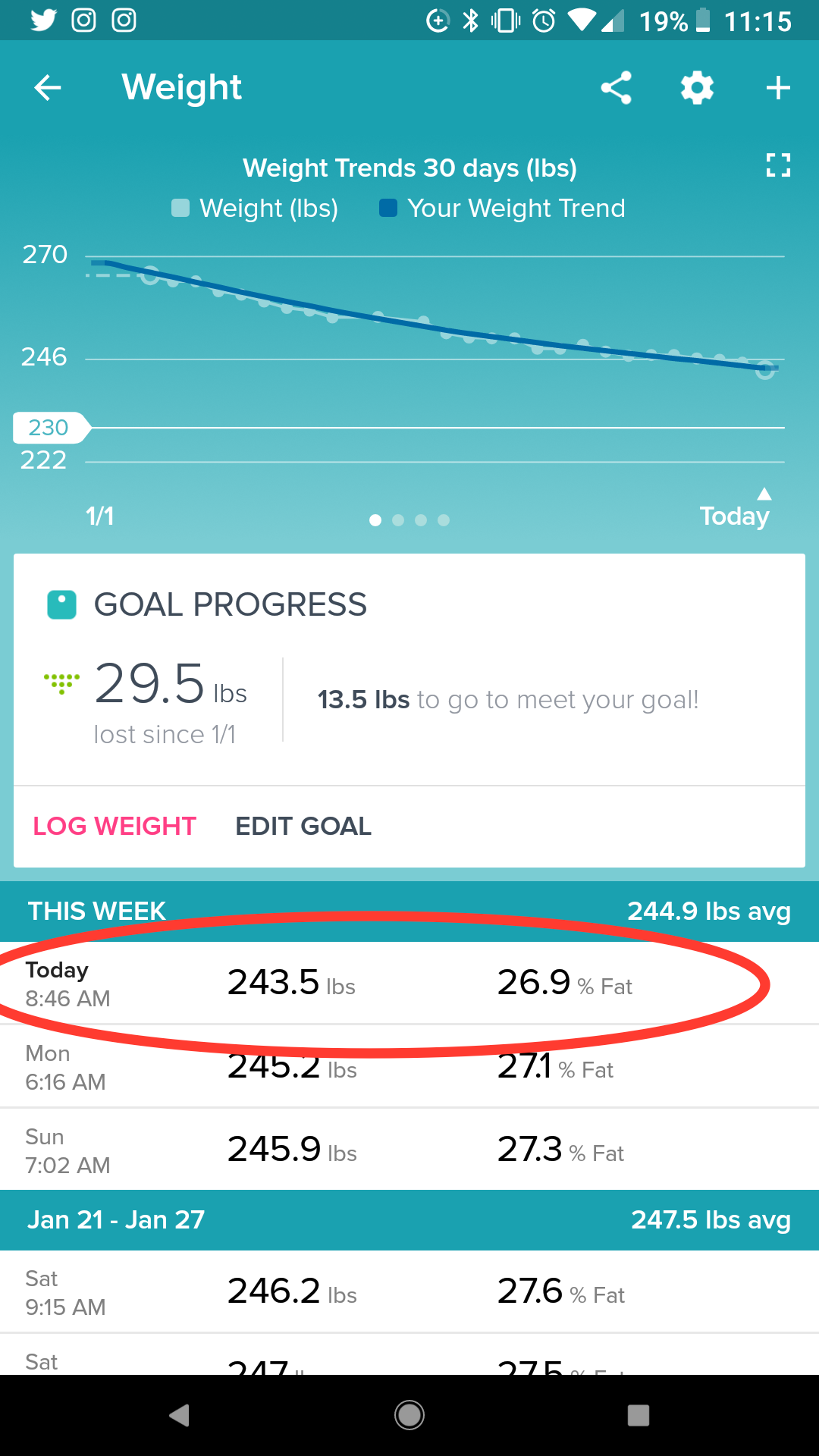The image size is (819, 1456).
Task: Open system recent apps
Action: (639, 1415)
